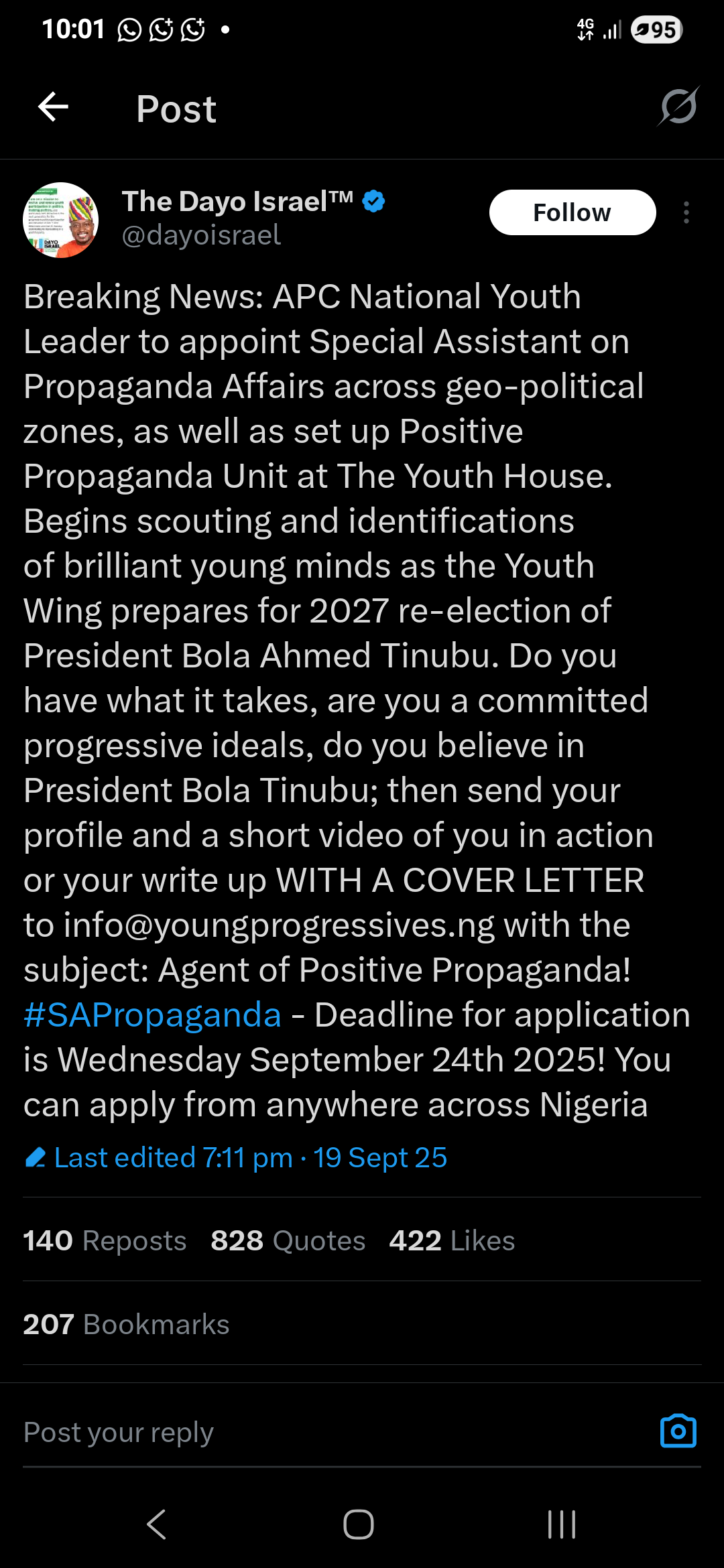View the 422 Likes list
Screen dimensions: 724x1568
452,1240
